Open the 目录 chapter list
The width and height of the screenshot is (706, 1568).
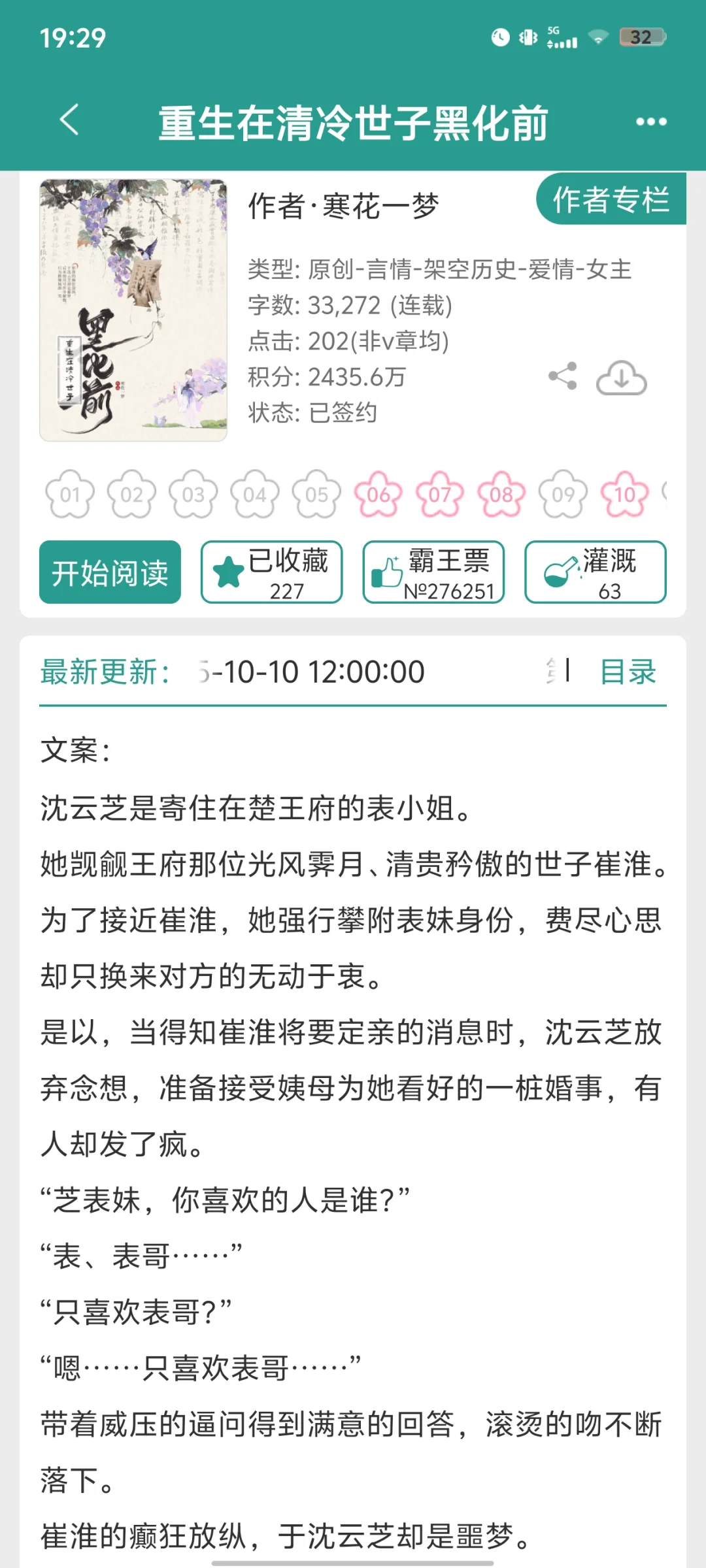[629, 672]
